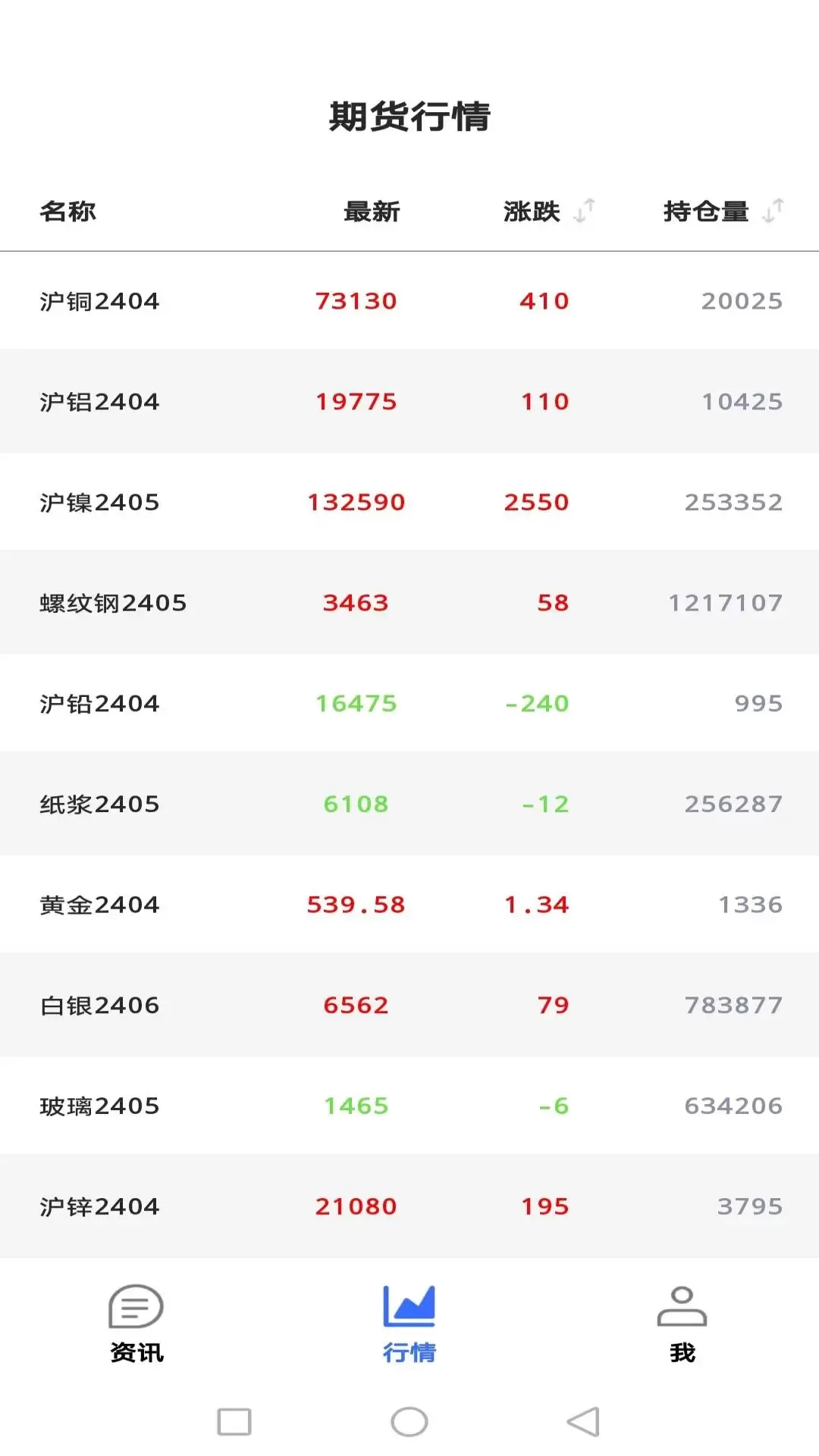Open the 沪铅2404 futures row

409,703
